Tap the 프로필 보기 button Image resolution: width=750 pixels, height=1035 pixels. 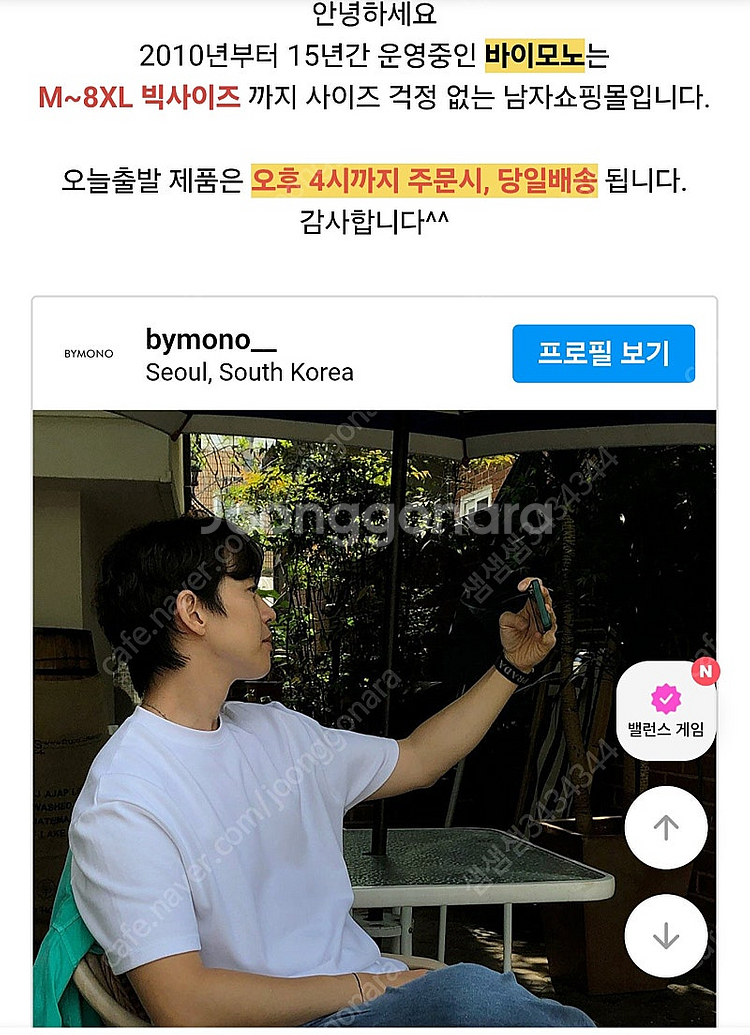click(603, 353)
